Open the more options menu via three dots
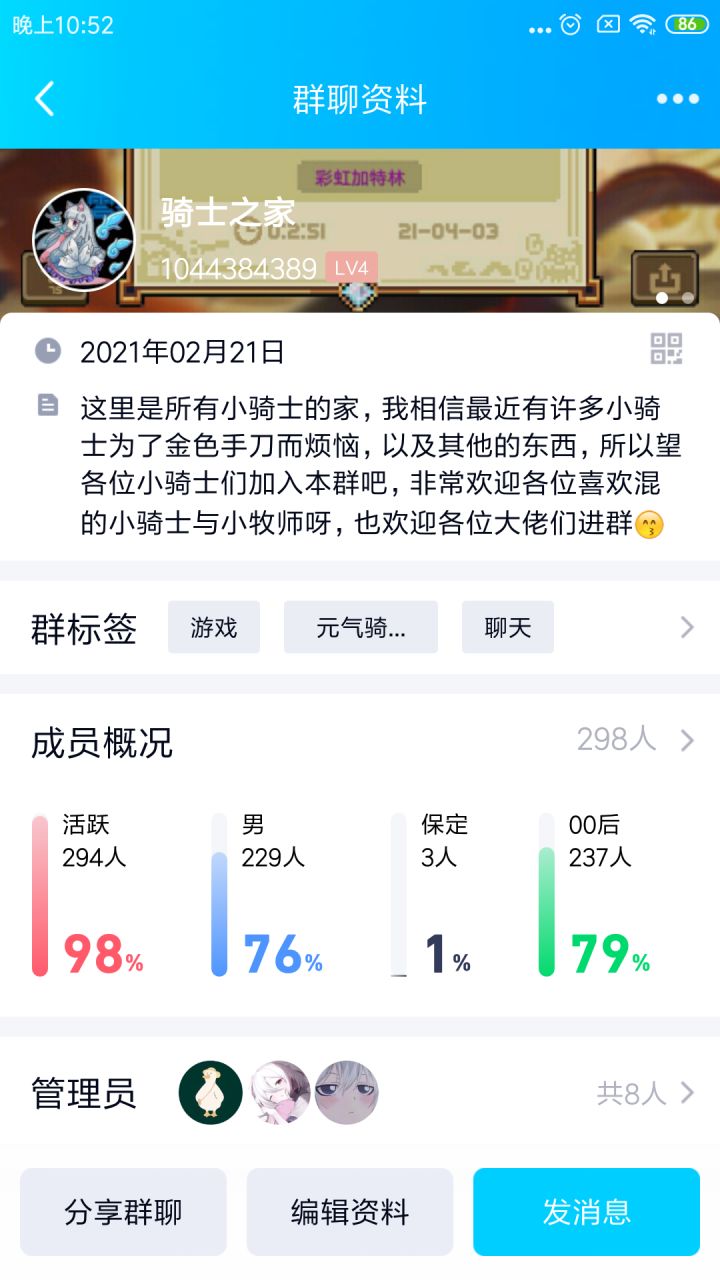 tap(676, 98)
